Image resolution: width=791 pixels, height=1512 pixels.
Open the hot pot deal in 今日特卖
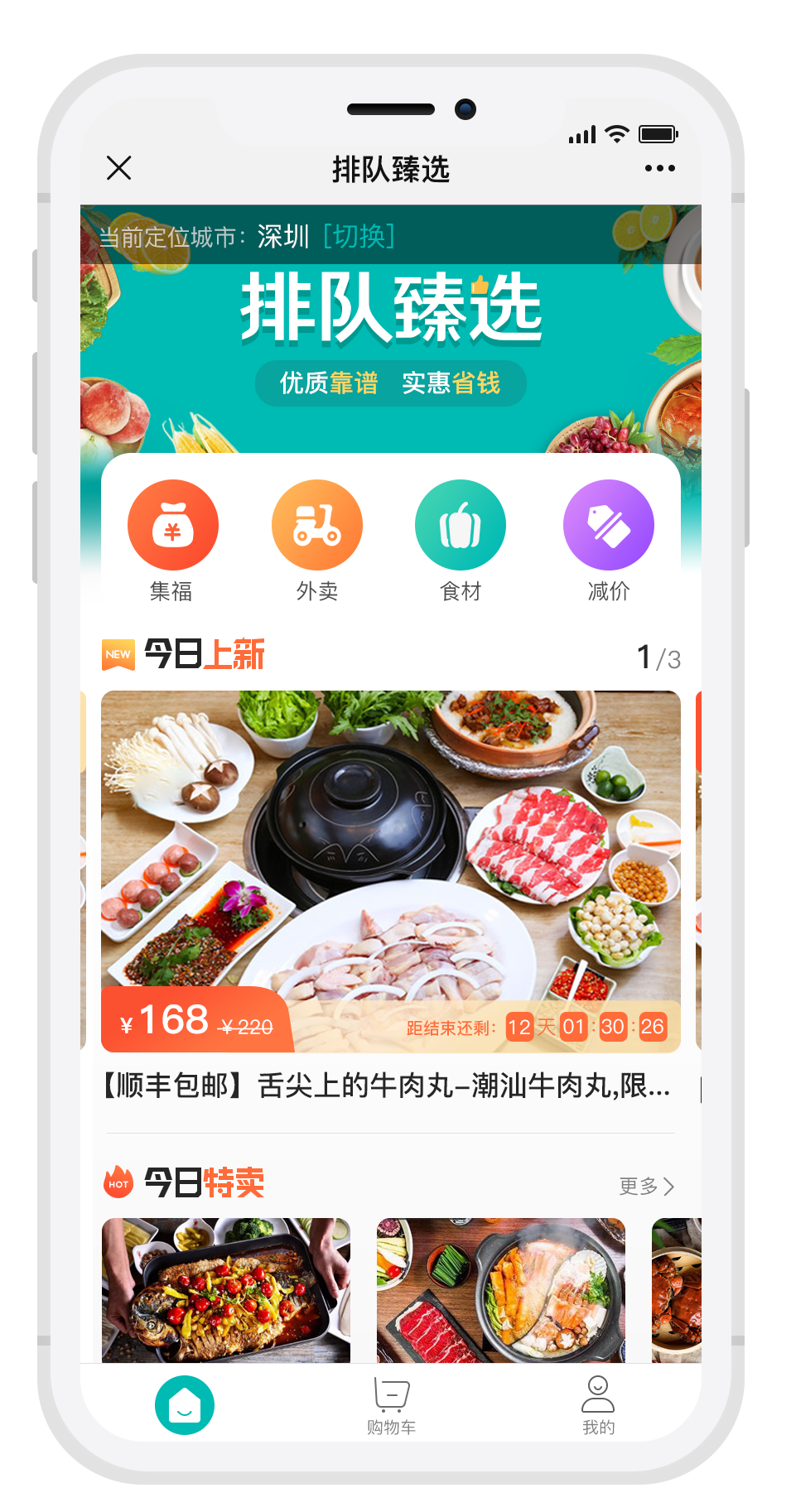[x=501, y=1288]
